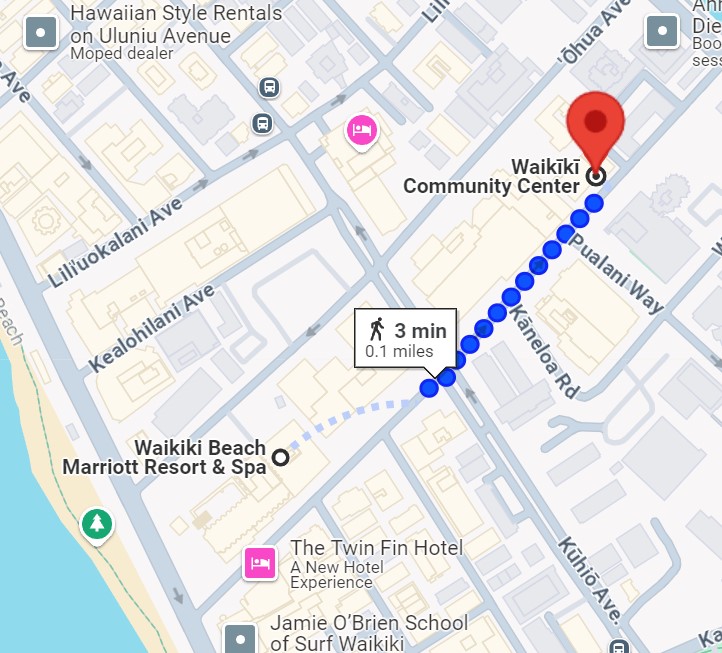Image resolution: width=722 pixels, height=653 pixels.
Task: Open The Twin Fin Hotel pin
Action: click(x=260, y=564)
